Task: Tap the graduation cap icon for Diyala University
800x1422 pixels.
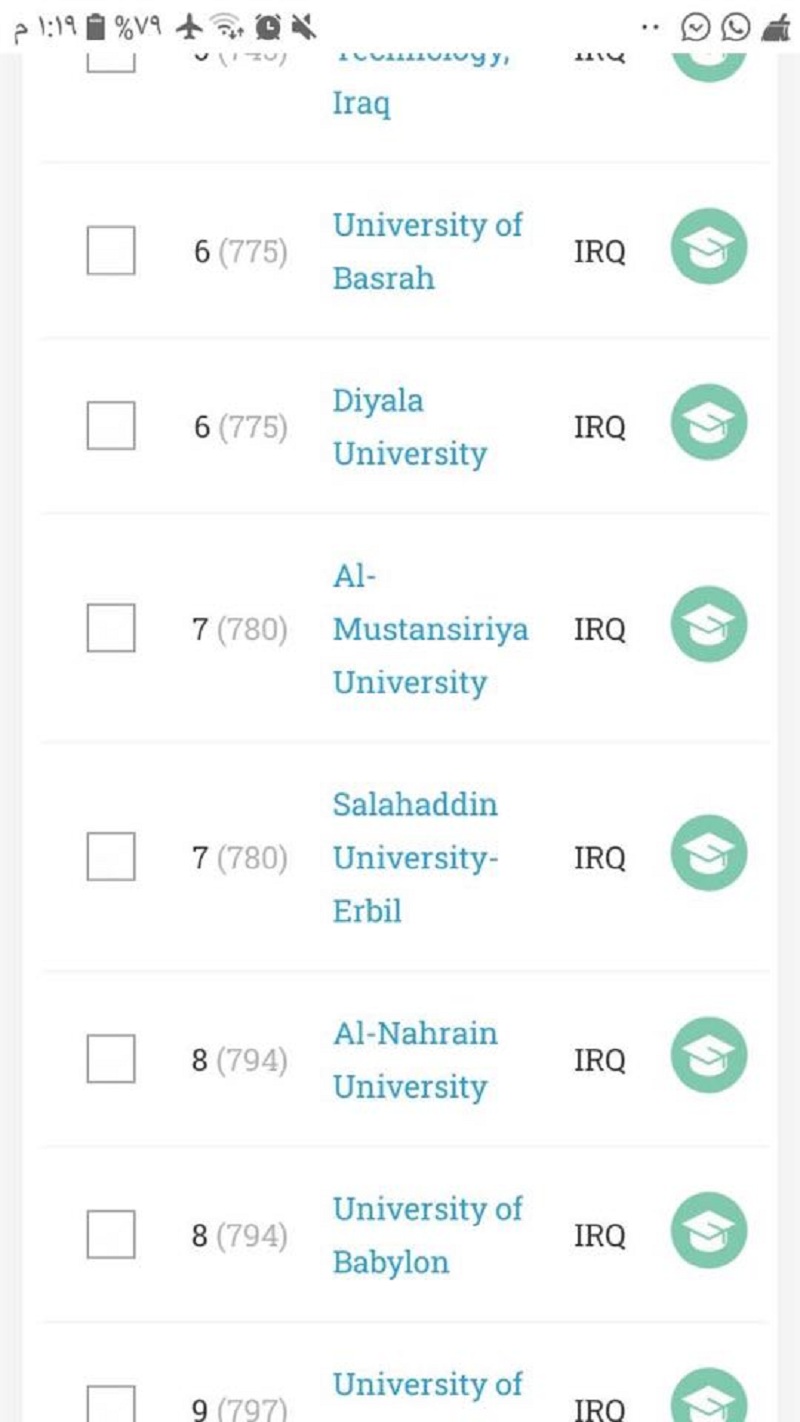Action: pyautogui.click(x=708, y=422)
